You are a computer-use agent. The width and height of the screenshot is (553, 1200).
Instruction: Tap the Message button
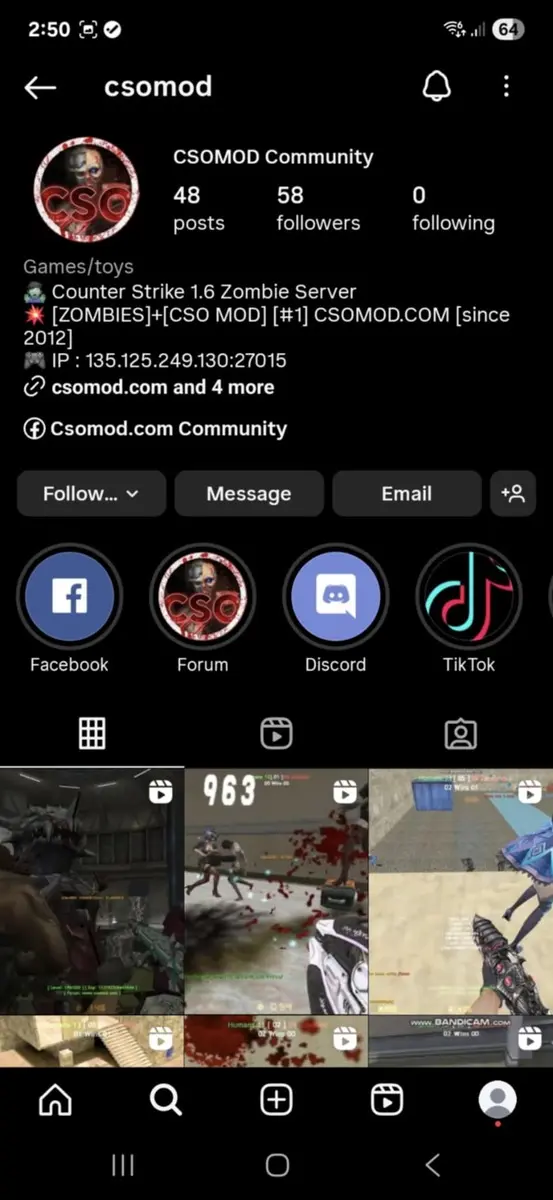pyautogui.click(x=249, y=493)
